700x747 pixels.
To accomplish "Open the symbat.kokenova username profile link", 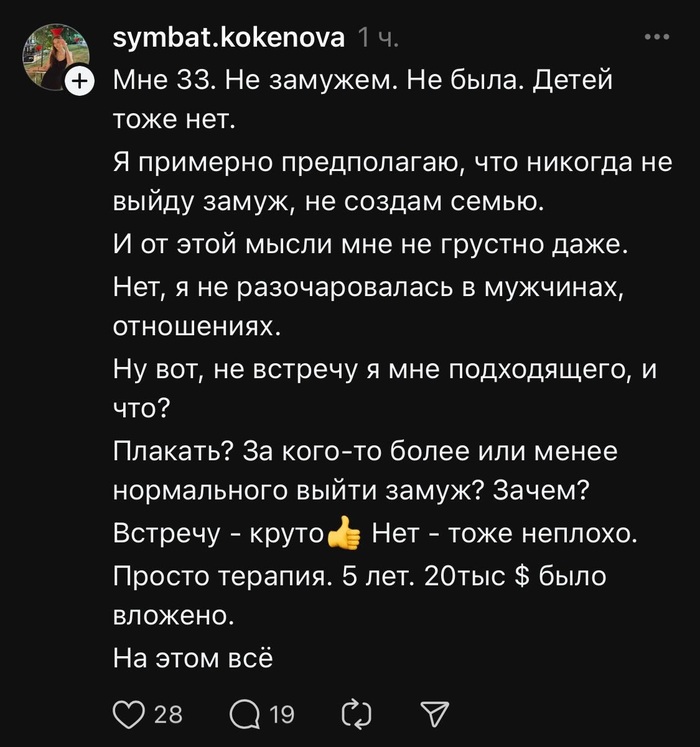I will (x=230, y=38).
